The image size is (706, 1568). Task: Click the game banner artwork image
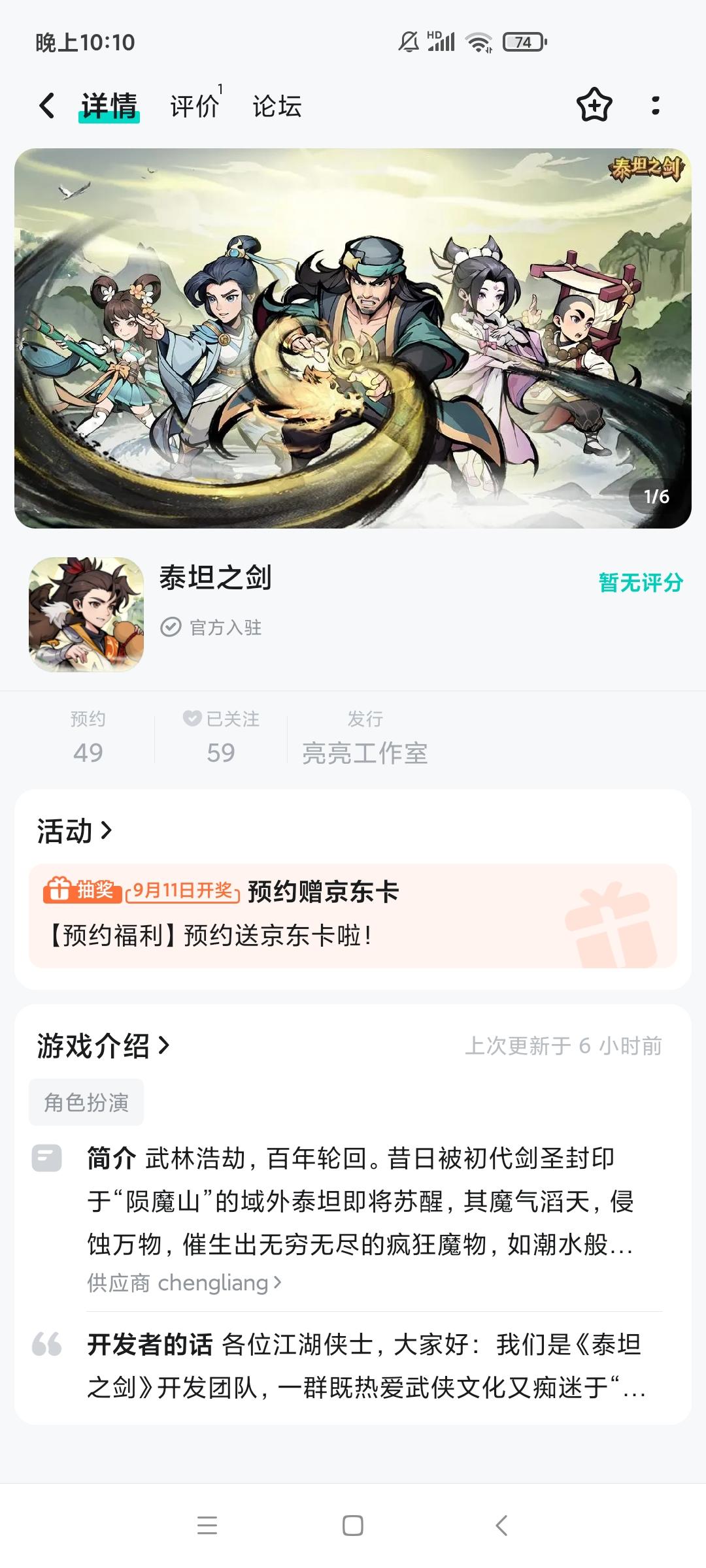pyautogui.click(x=353, y=336)
